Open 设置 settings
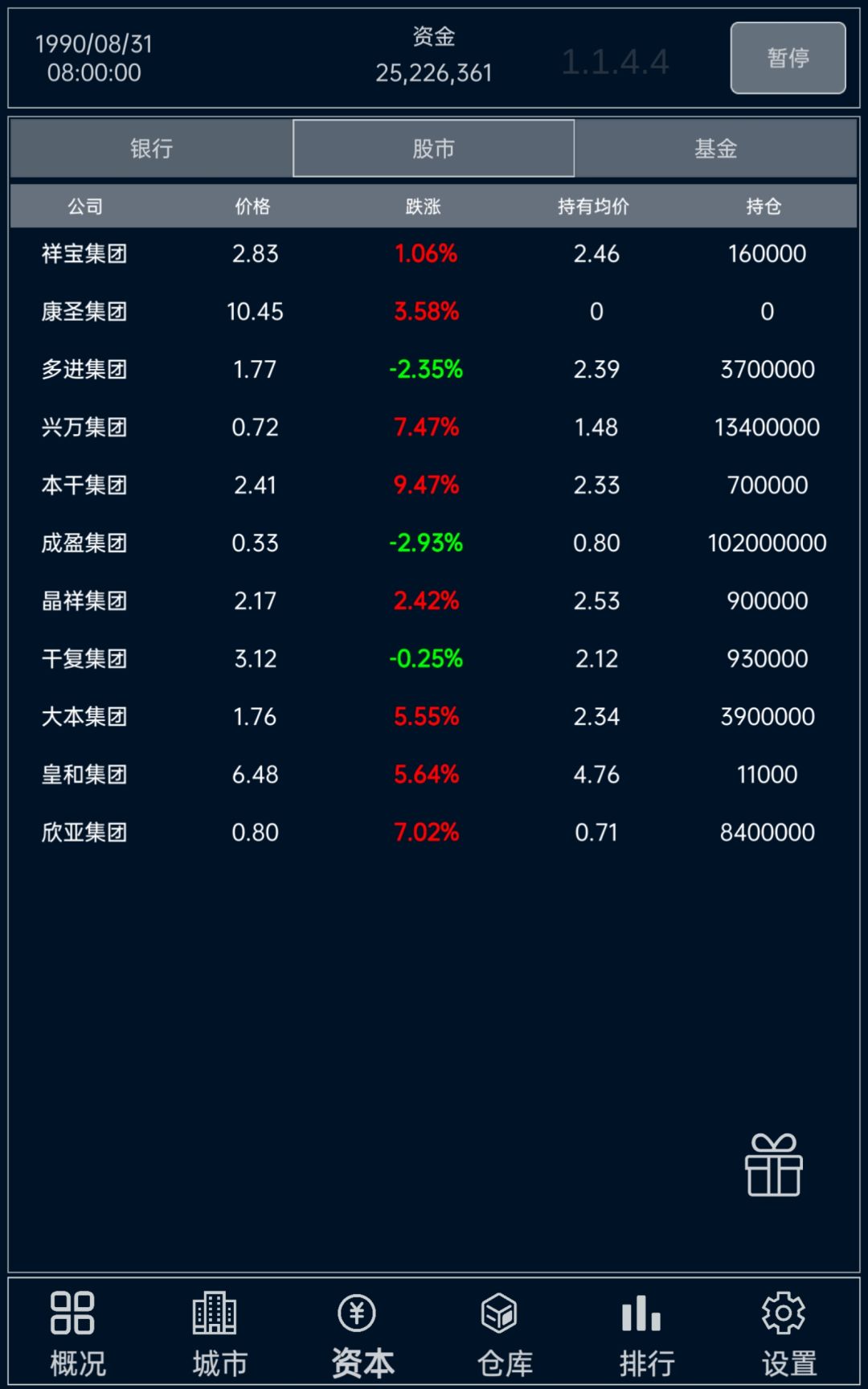The height and width of the screenshot is (1389, 868). click(x=788, y=1334)
